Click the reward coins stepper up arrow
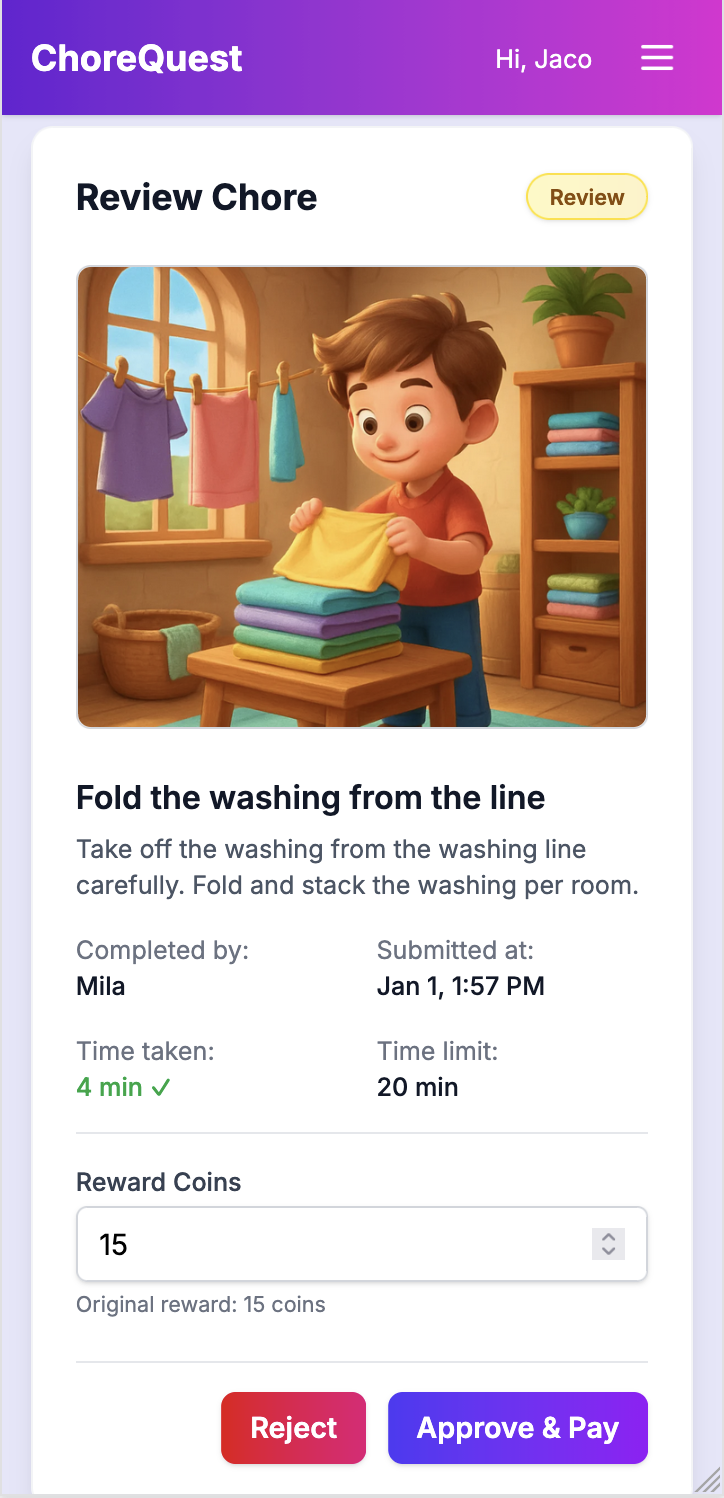The image size is (724, 1498). click(607, 1238)
